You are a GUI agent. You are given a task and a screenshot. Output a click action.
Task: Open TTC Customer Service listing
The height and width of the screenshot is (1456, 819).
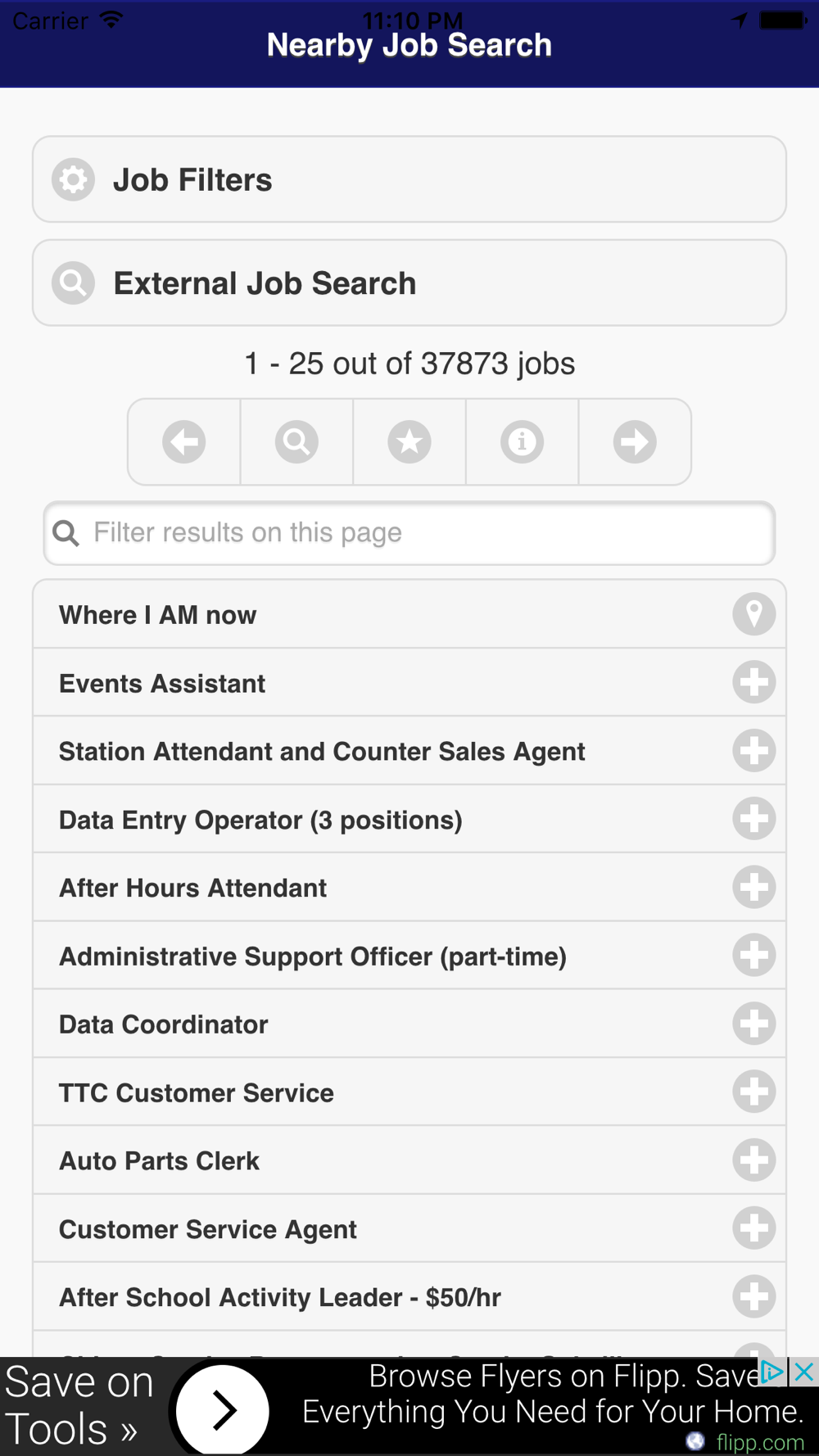409,1092
